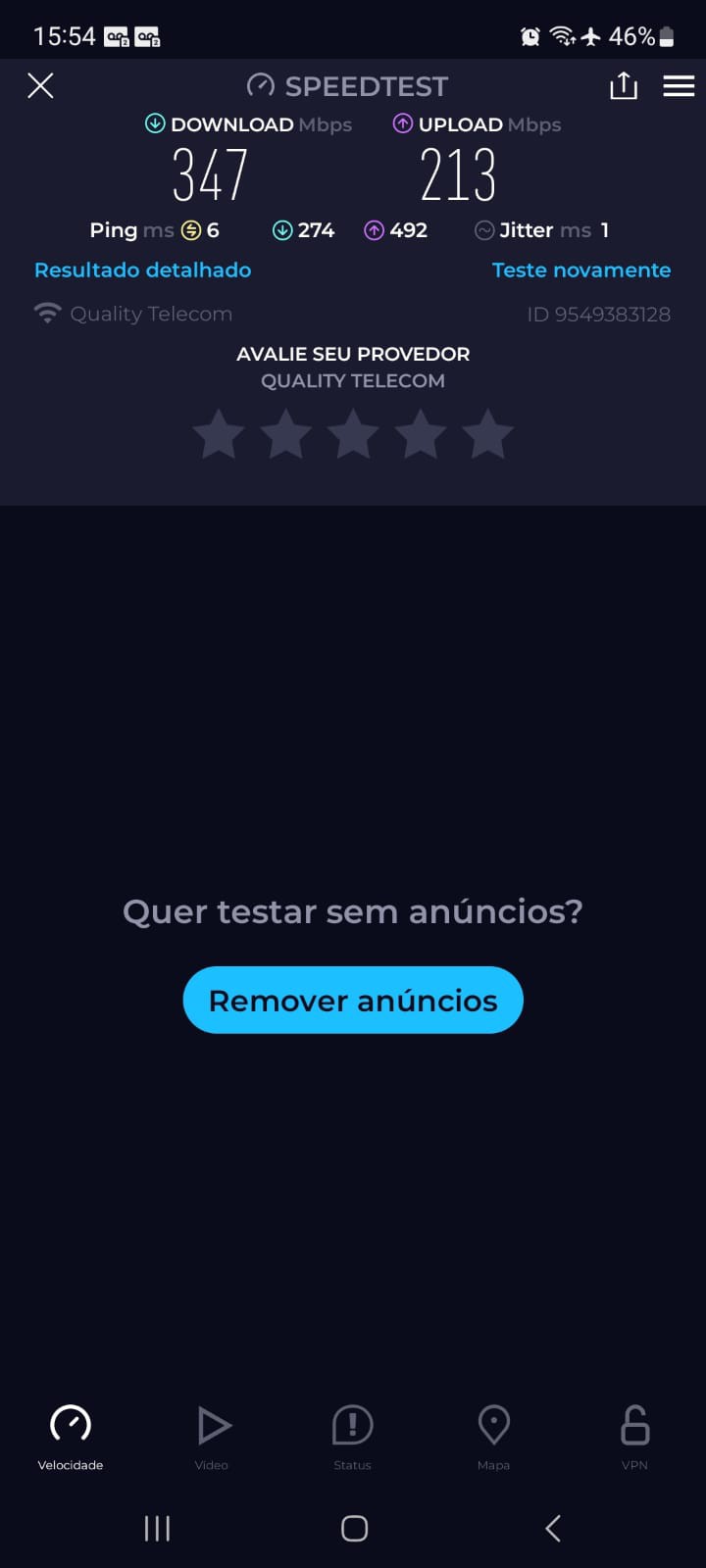The width and height of the screenshot is (706, 1568).
Task: Open the hamburger menu
Action: [x=679, y=86]
